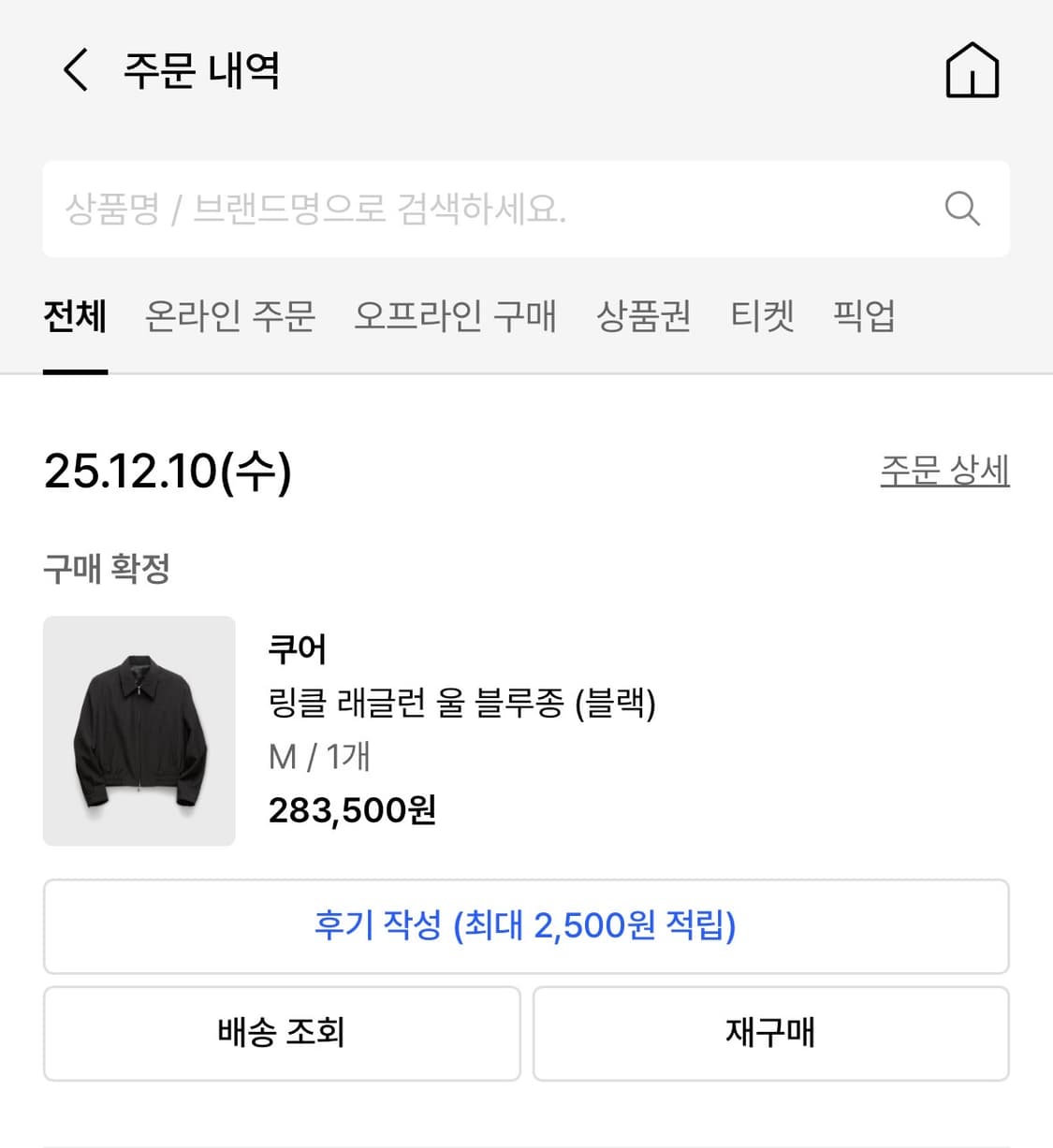Click the 283,500원 price text

353,810
